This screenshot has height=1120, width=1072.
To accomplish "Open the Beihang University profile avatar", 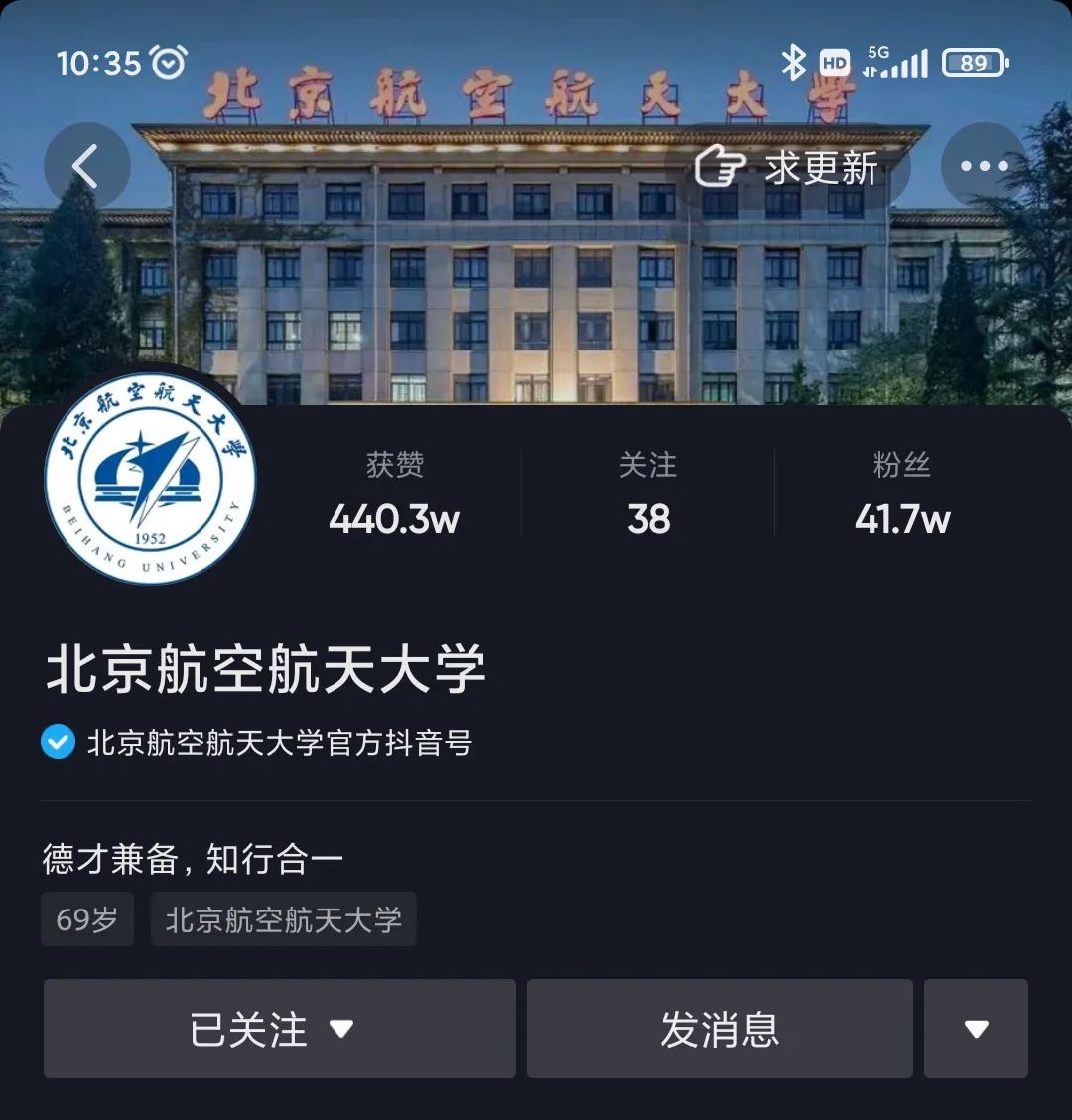I will (x=150, y=480).
